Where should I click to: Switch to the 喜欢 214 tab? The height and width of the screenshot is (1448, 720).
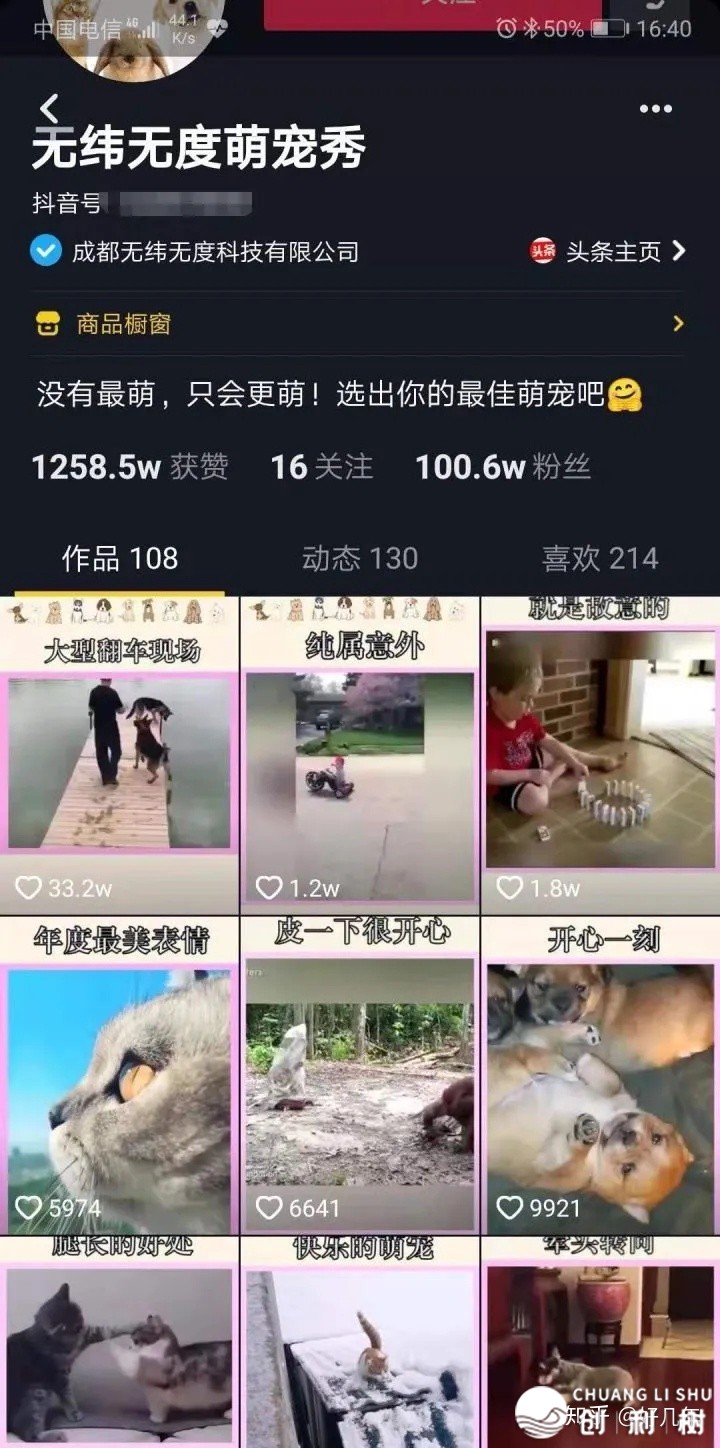point(599,558)
